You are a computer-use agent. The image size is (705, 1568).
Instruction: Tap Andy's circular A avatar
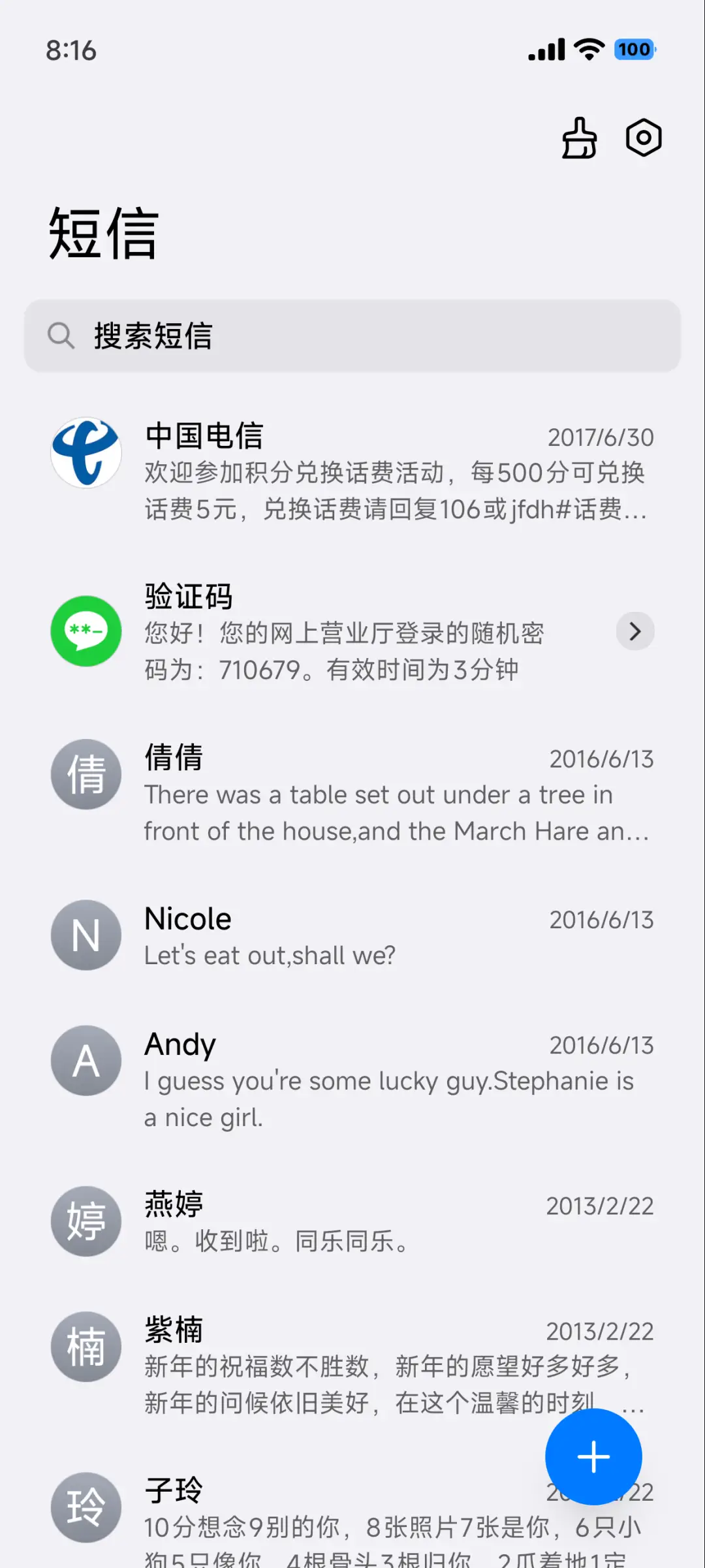pos(85,1060)
